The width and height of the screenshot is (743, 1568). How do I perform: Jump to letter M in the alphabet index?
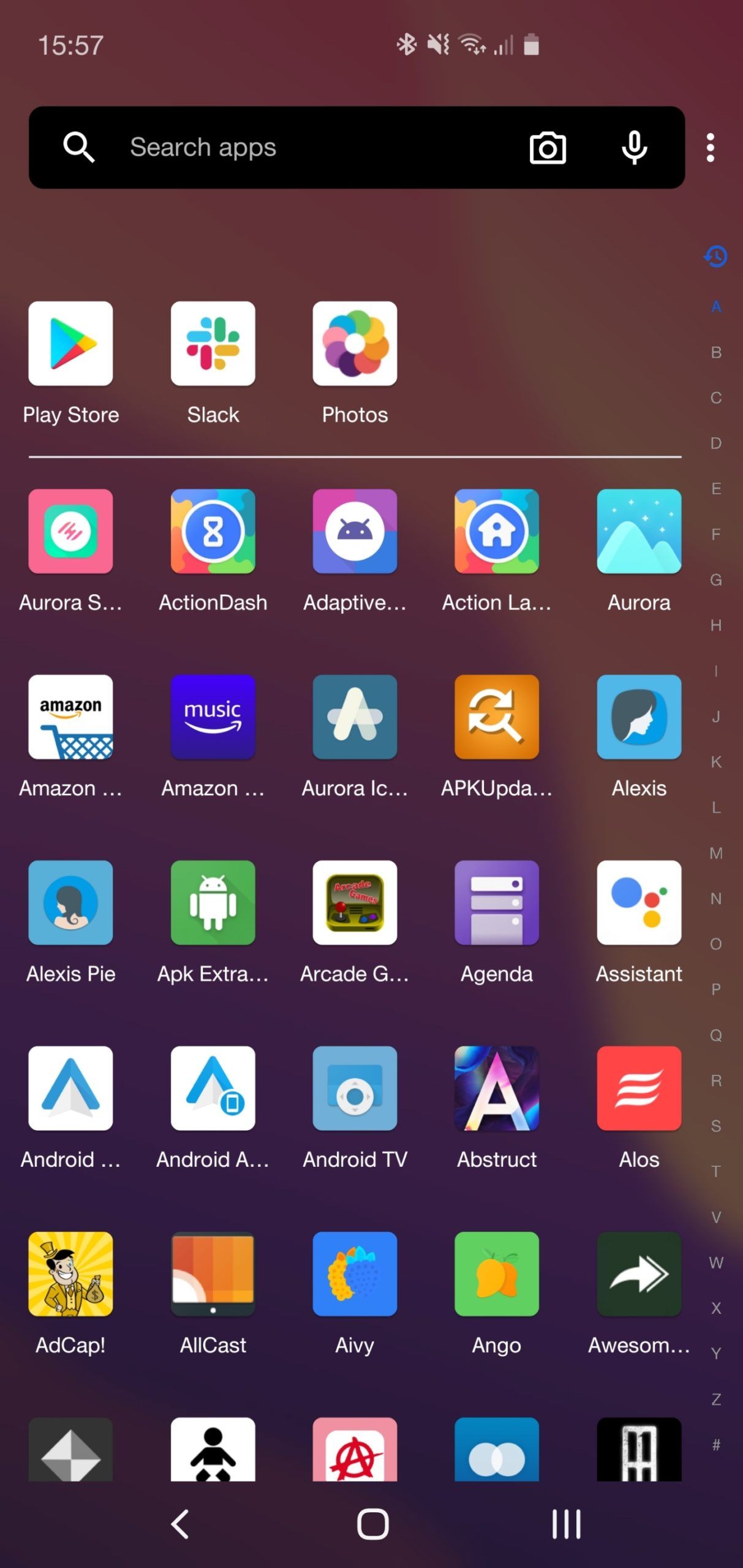click(715, 851)
